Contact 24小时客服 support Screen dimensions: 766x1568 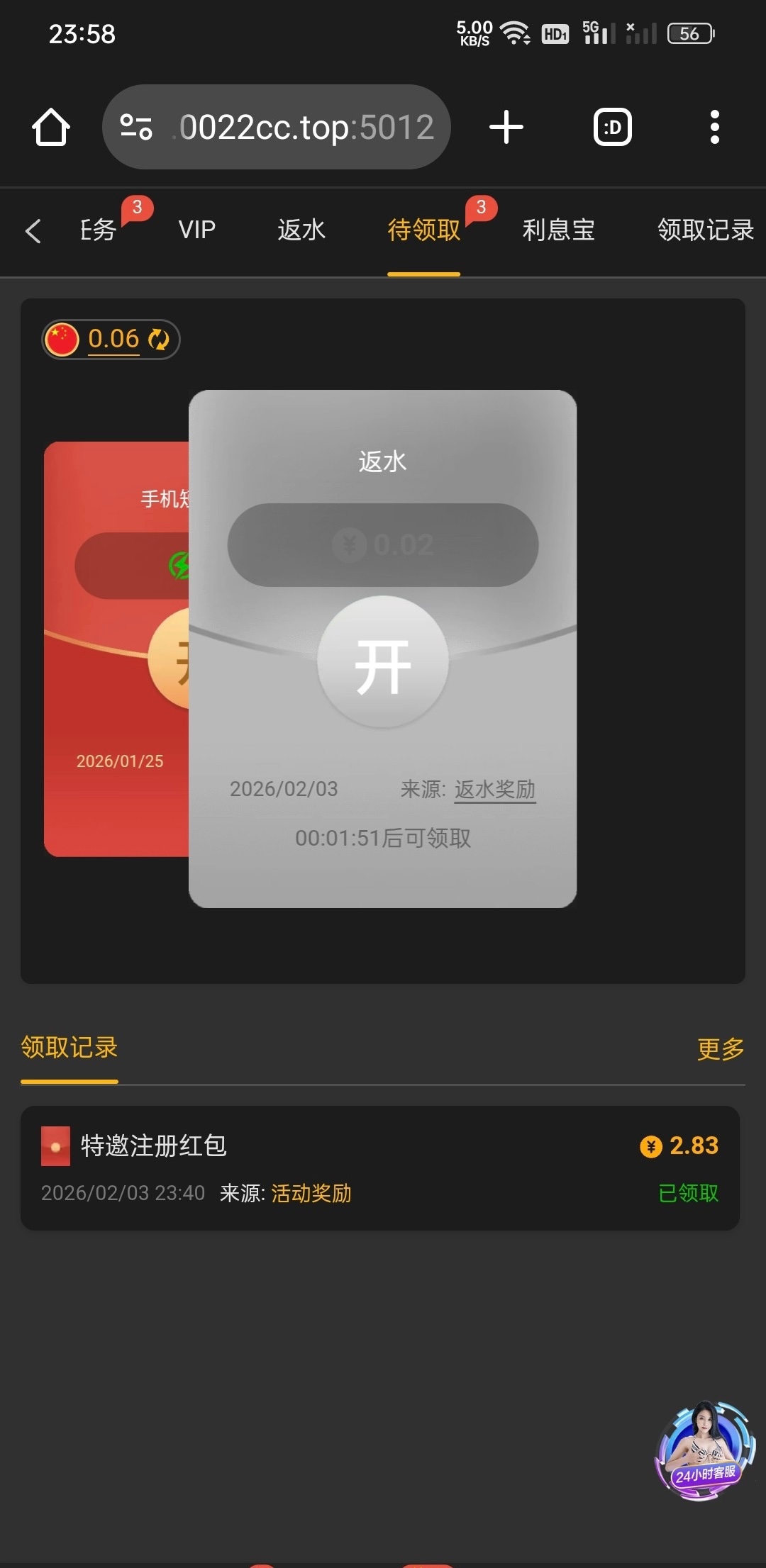pos(704,1450)
